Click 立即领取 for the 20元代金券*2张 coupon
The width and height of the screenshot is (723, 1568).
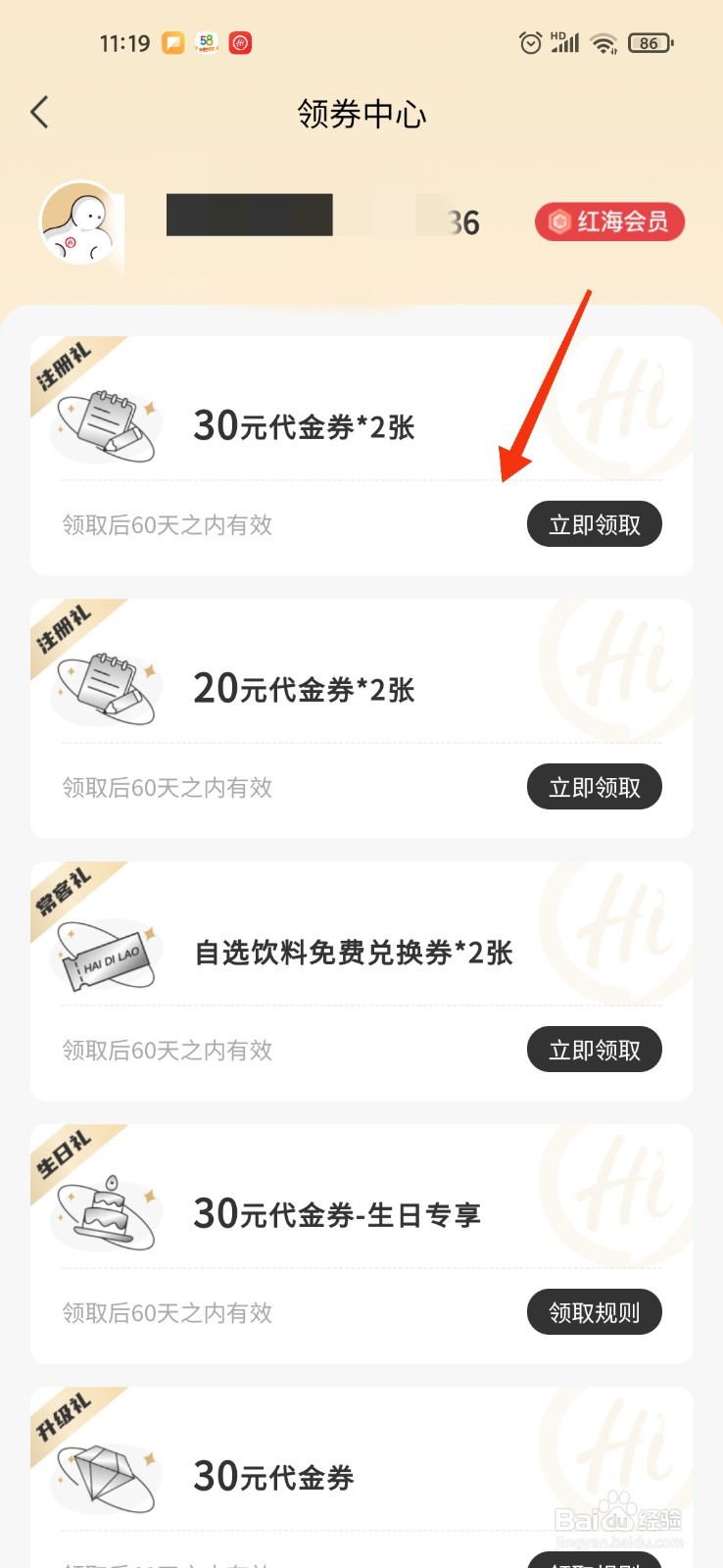click(x=594, y=786)
